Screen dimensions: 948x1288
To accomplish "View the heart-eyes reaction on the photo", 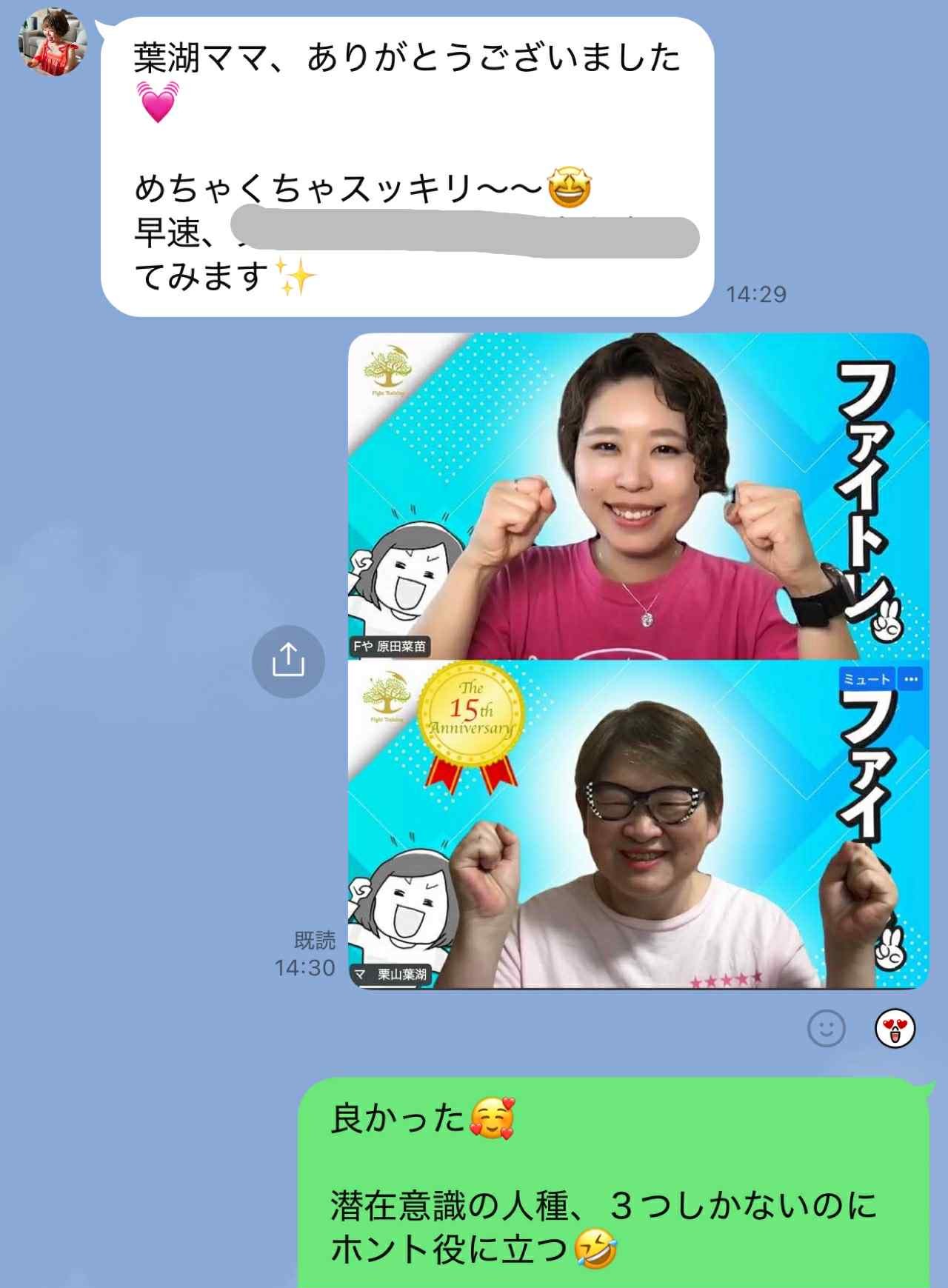I will [895, 1028].
